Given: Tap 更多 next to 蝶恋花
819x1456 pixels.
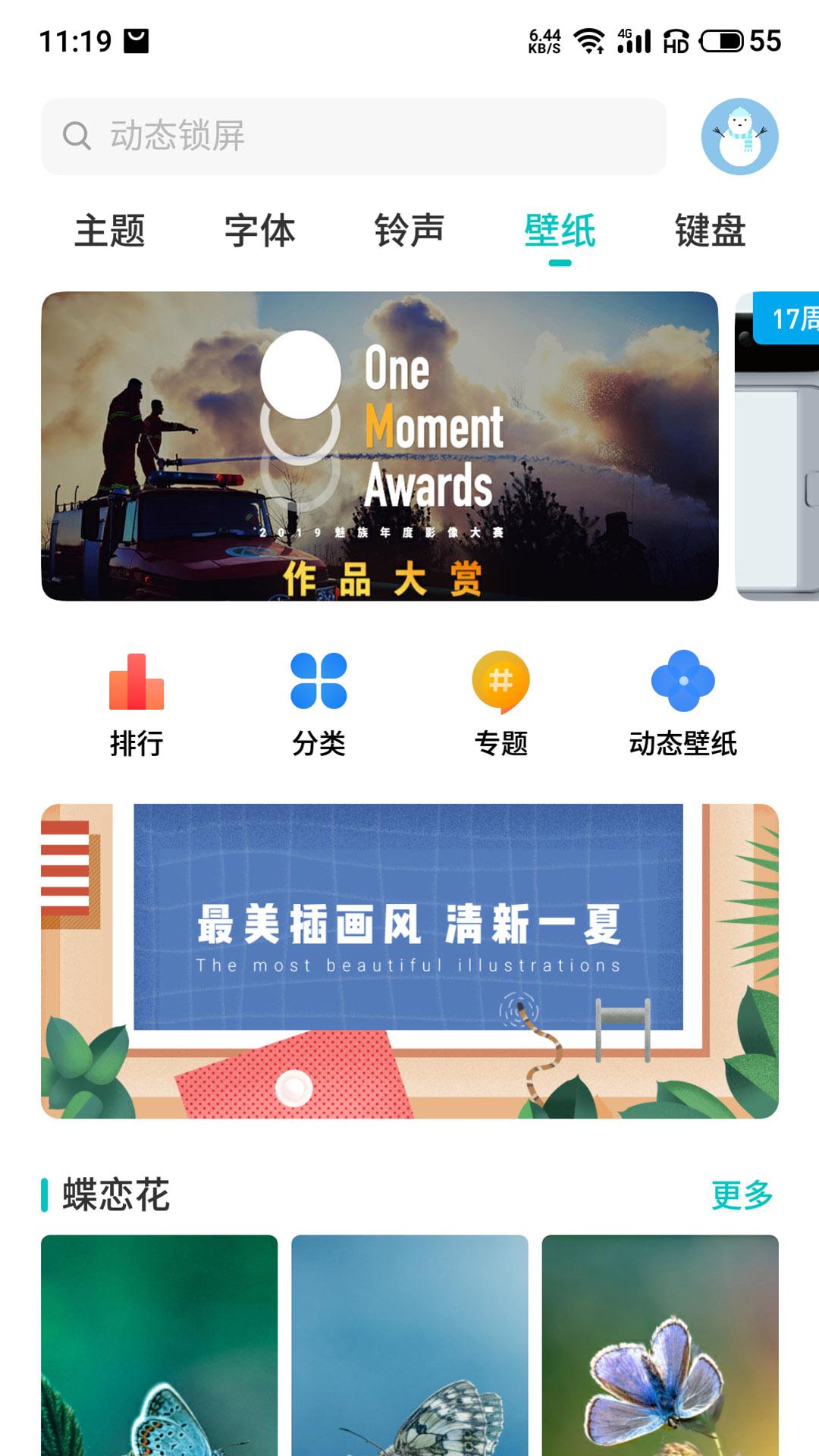Looking at the screenshot, I should pyautogui.click(x=742, y=1195).
